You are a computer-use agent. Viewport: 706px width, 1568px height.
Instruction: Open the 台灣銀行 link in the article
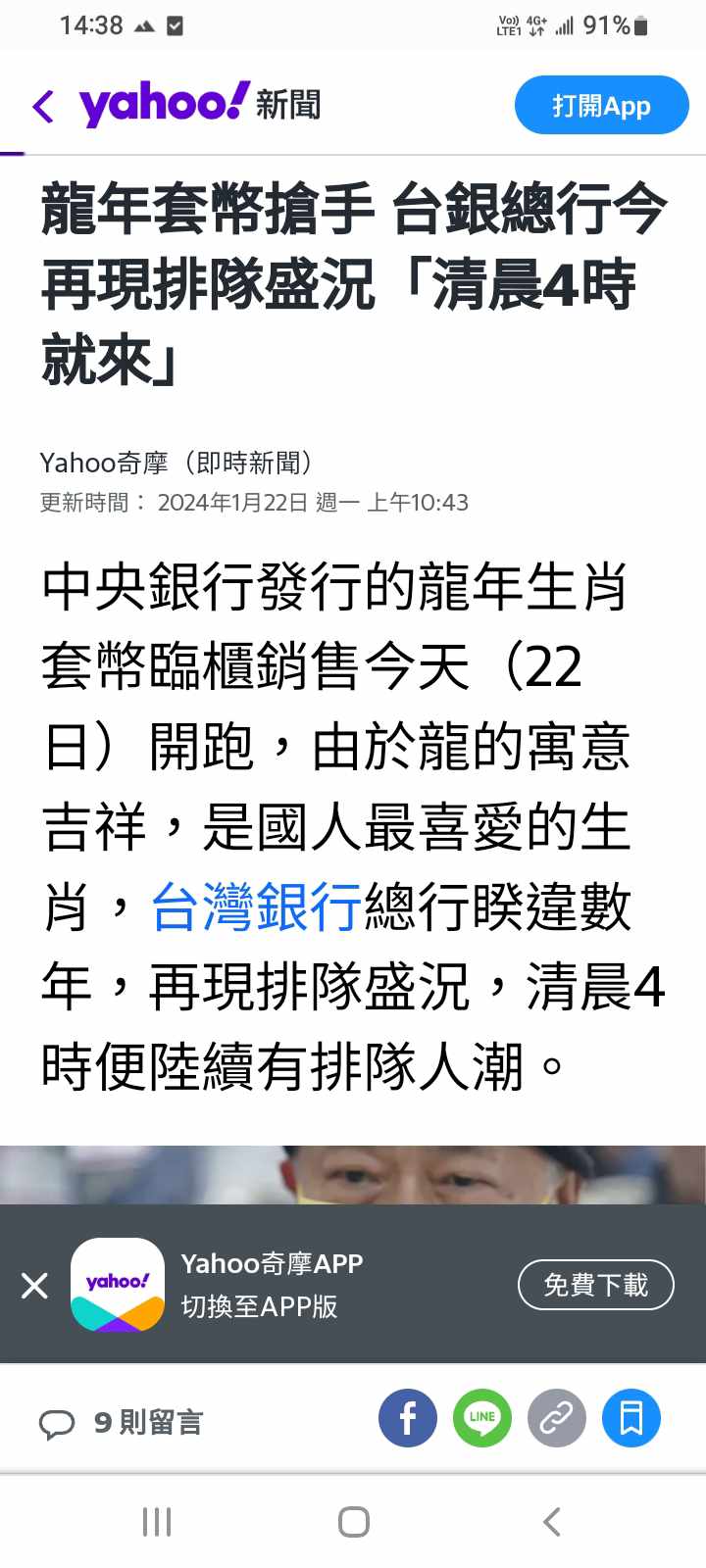257,906
